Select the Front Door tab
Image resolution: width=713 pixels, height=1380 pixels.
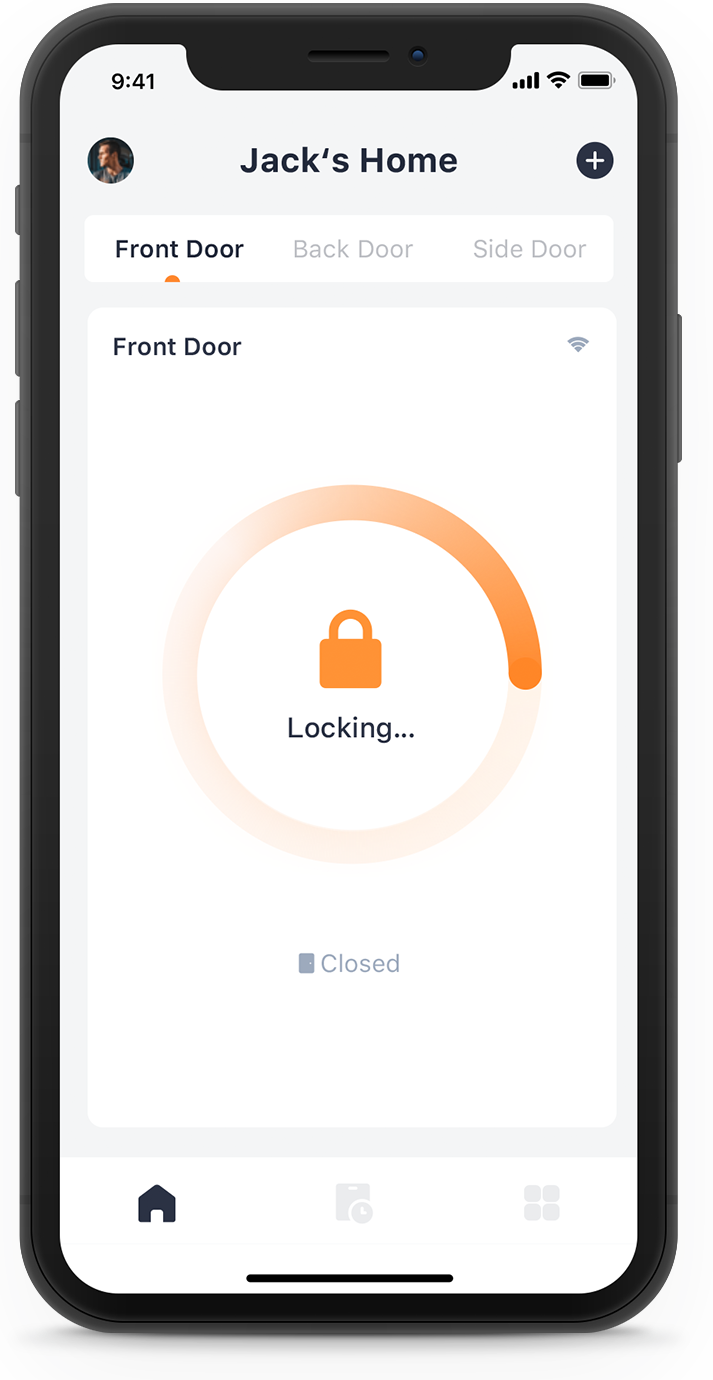click(x=179, y=249)
